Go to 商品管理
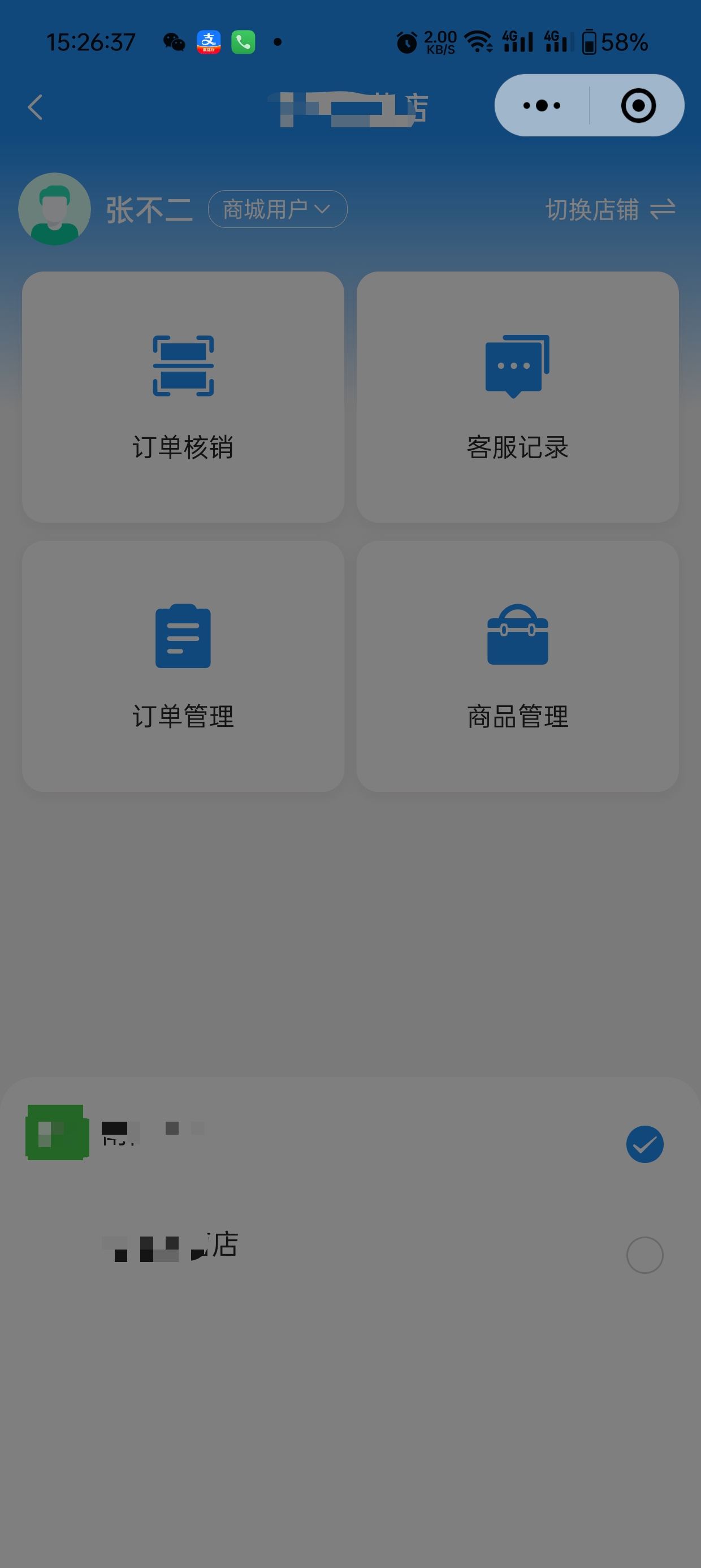 (517, 666)
